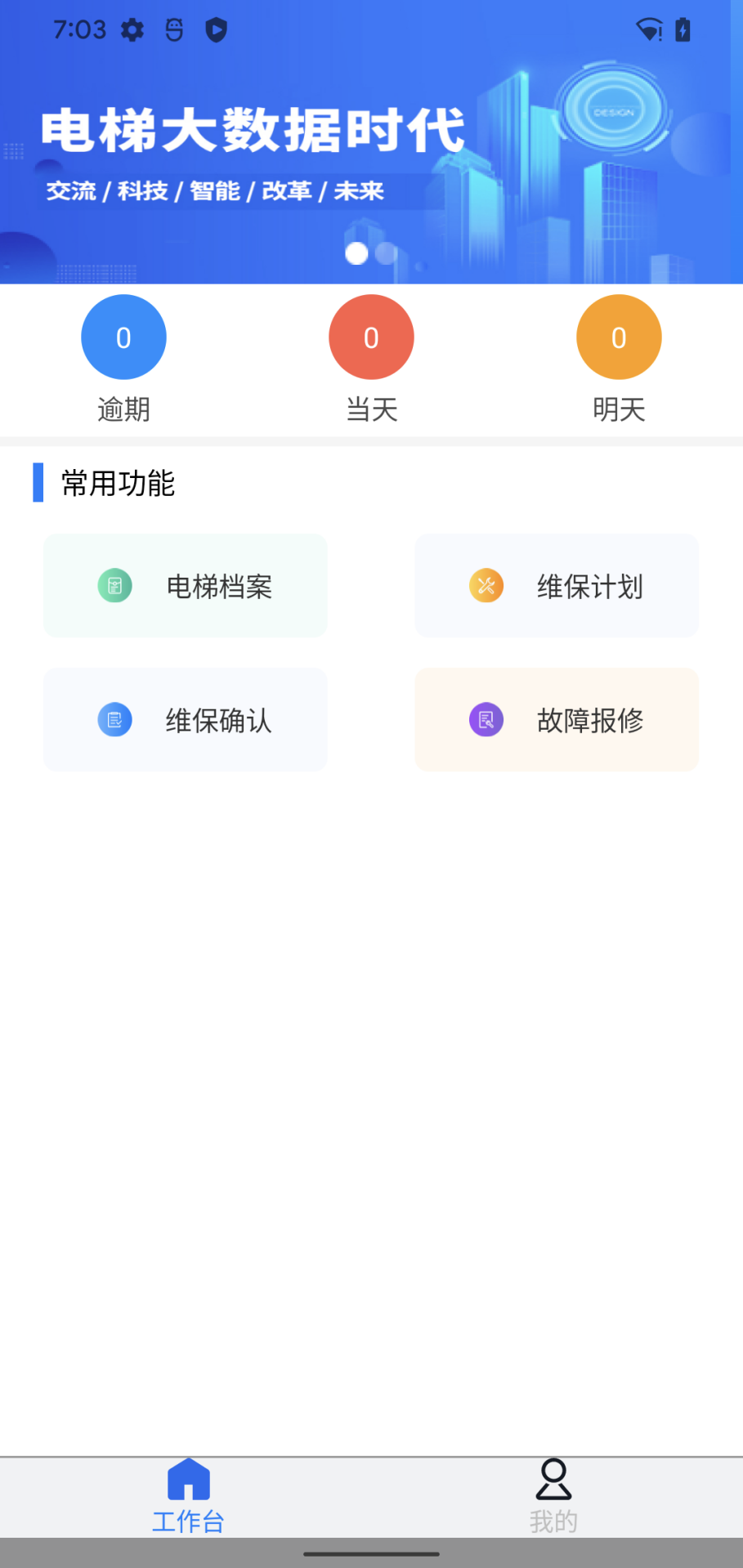Click the settings gear in the status bar
Image resolution: width=743 pixels, height=1568 pixels.
(132, 29)
